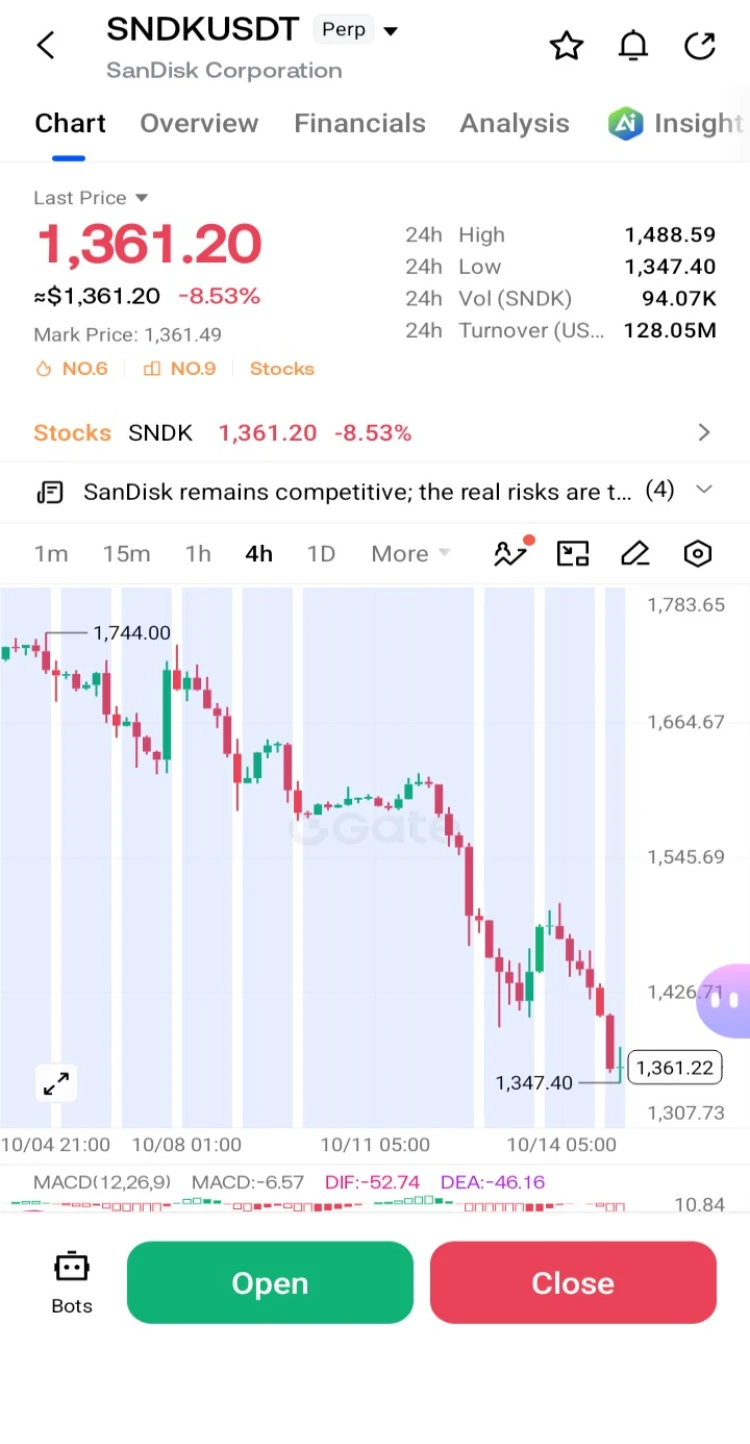Screen dimensions: 750x1444
Task: Open chart settings hexagon icon
Action: coord(697,553)
